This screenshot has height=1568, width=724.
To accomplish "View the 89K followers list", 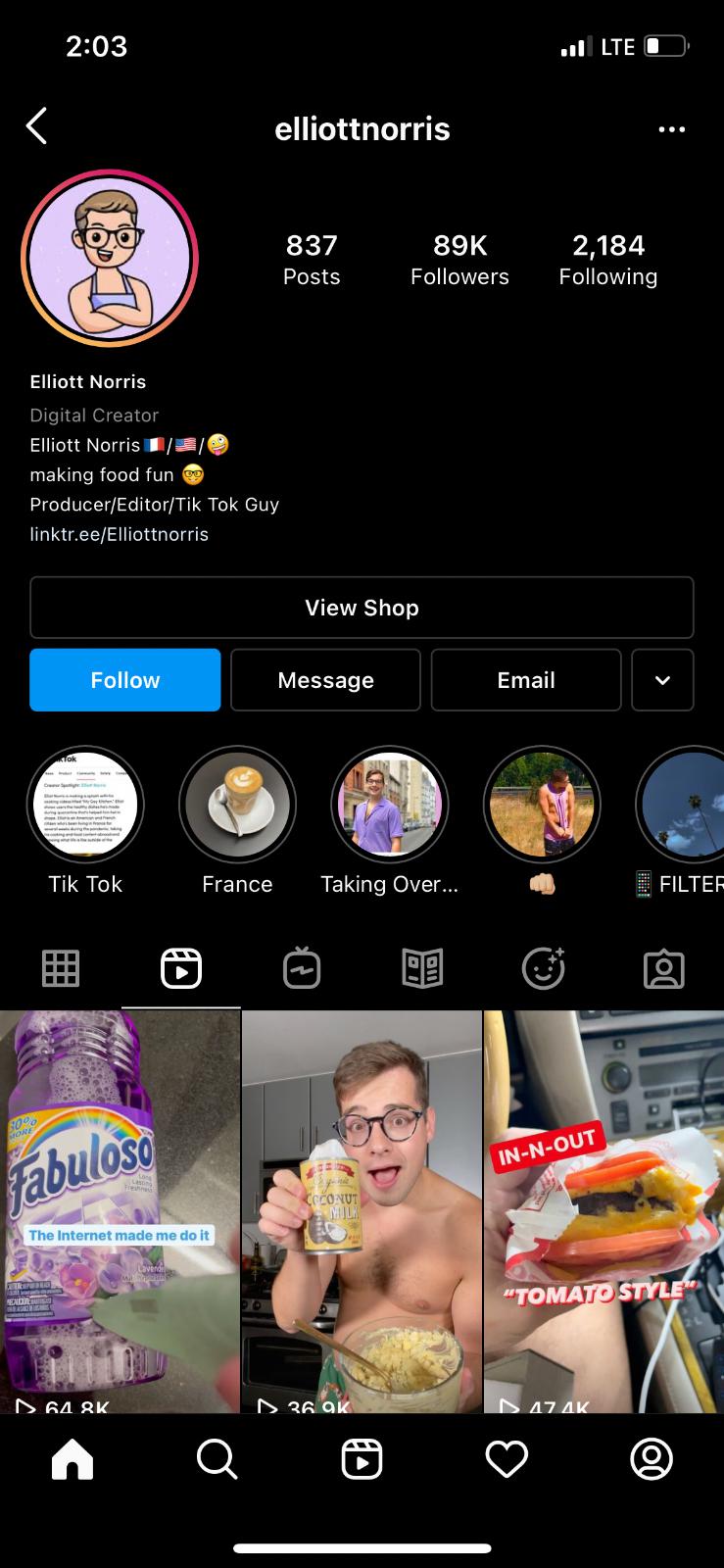I will (459, 259).
